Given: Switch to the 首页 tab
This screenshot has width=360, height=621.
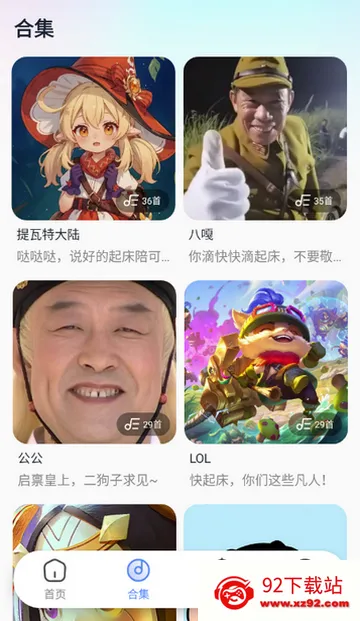Looking at the screenshot, I should click(x=55, y=579).
